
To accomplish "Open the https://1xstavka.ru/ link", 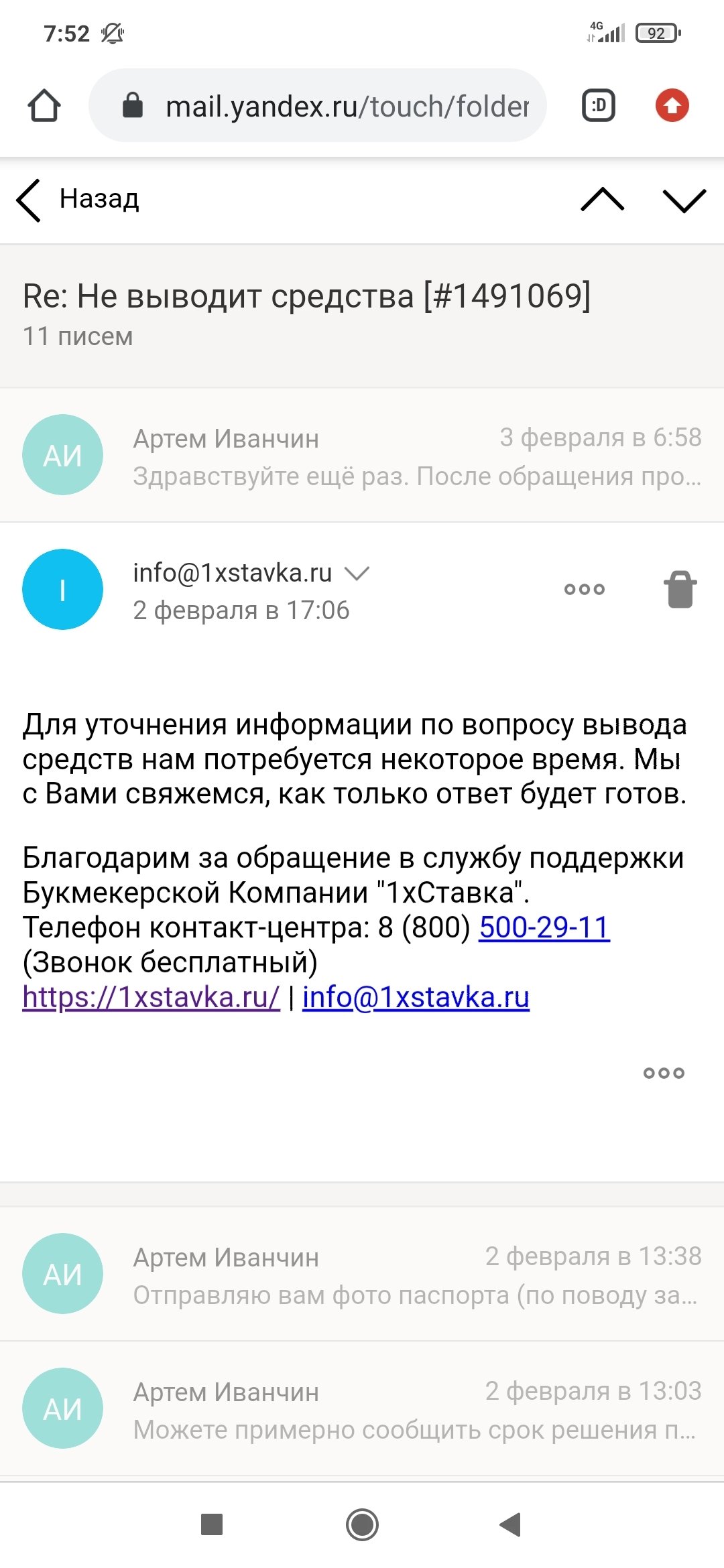I will click(x=151, y=997).
